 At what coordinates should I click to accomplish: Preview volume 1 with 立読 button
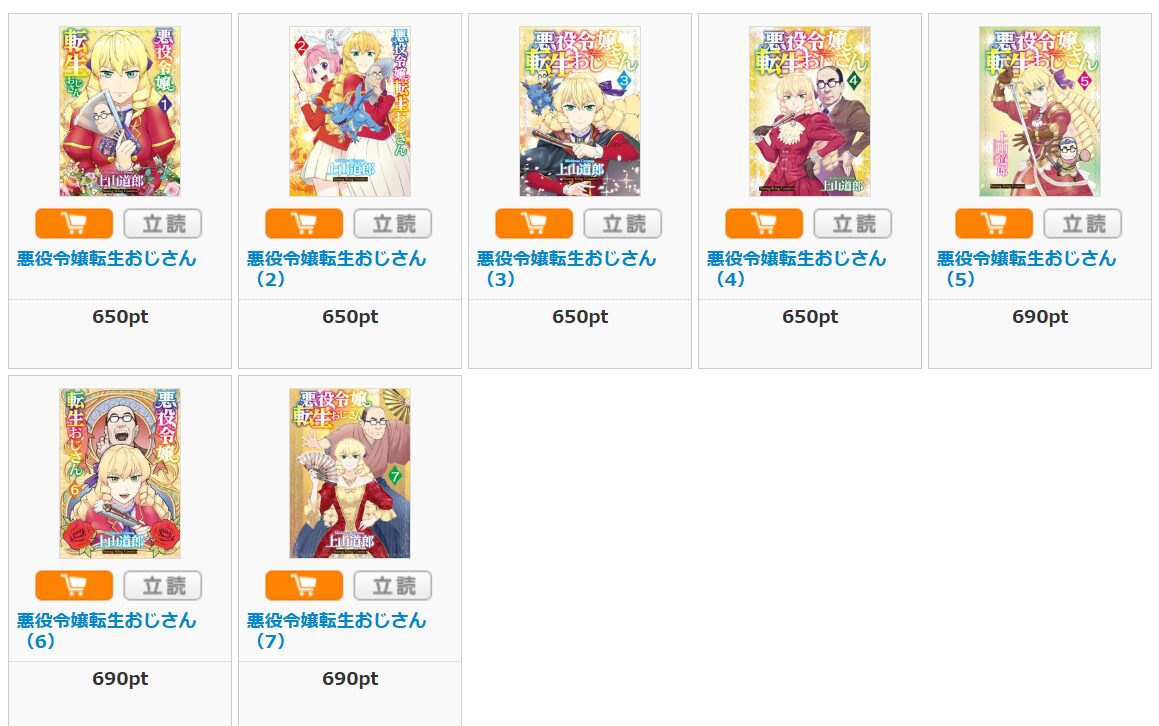(163, 223)
